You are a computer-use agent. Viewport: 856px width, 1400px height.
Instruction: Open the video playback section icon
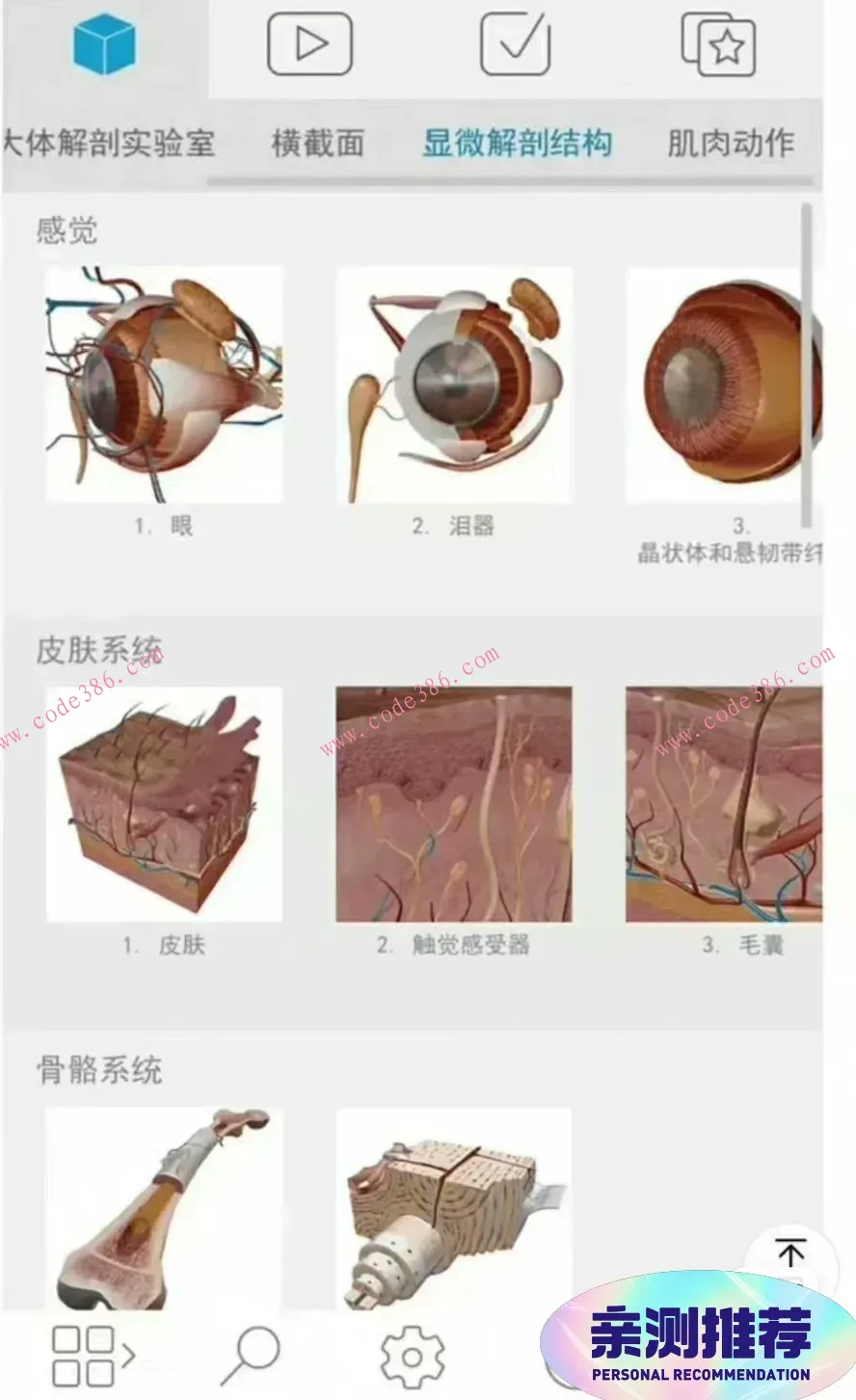pyautogui.click(x=309, y=42)
